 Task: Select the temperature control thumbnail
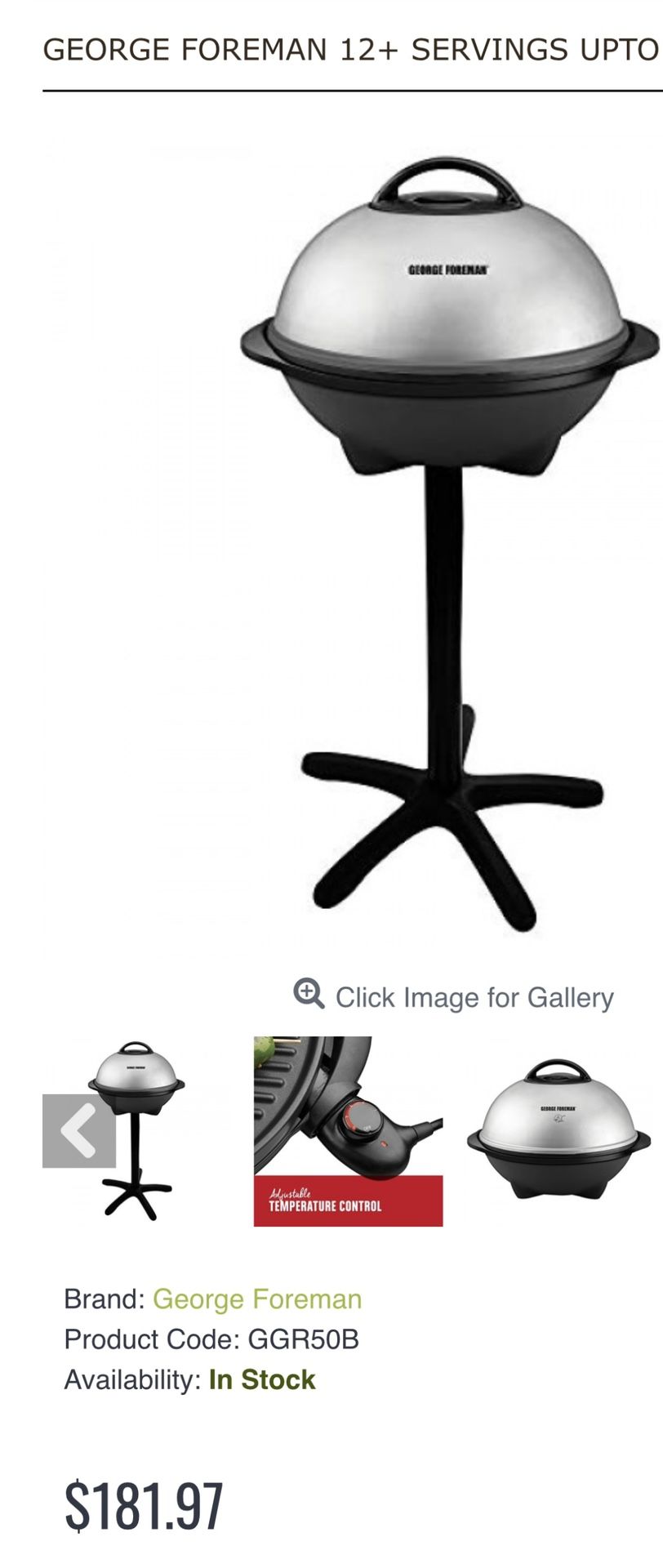click(349, 1131)
